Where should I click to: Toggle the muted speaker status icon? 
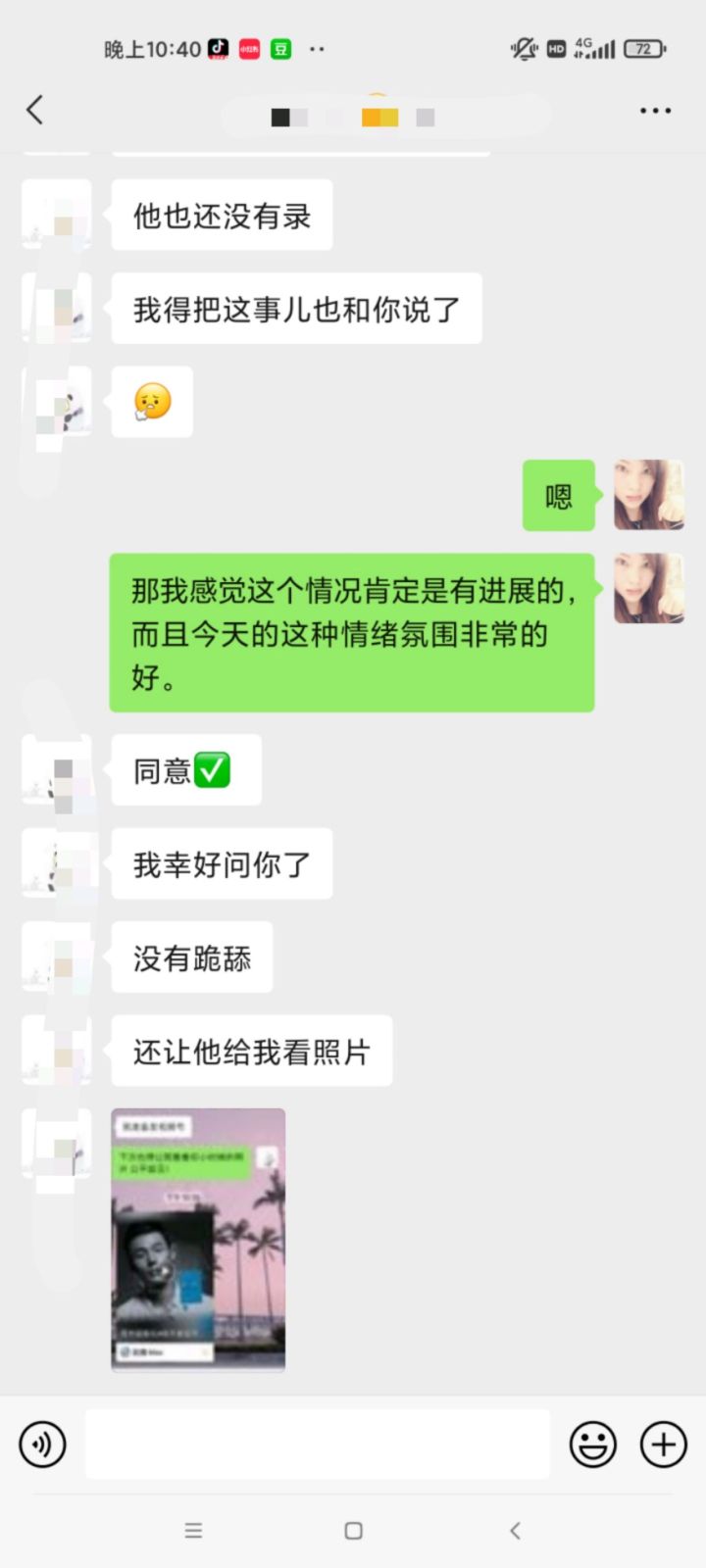tap(523, 47)
